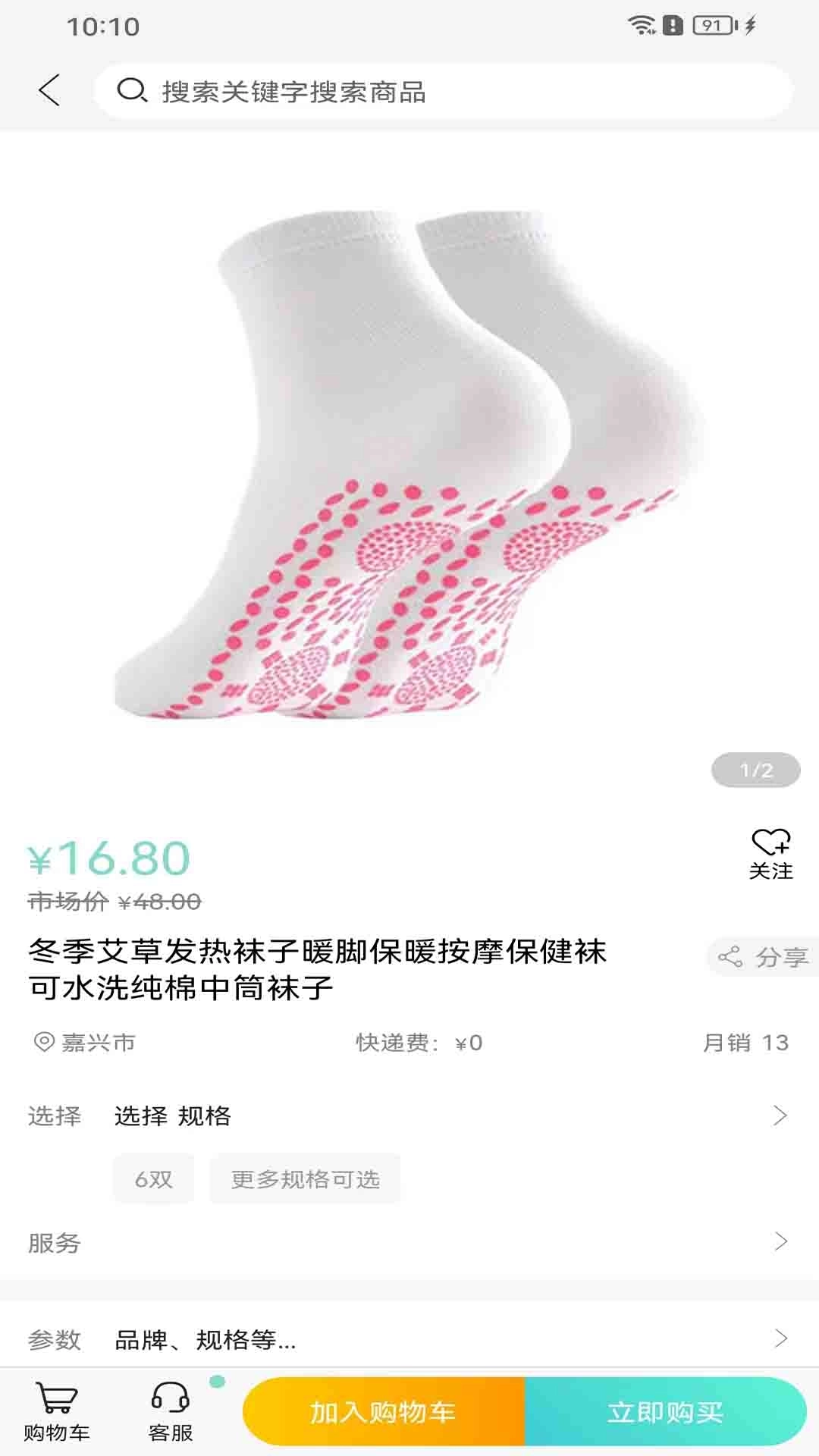Expand the 服务 service details row
The height and width of the screenshot is (1456, 819).
coord(409,1244)
